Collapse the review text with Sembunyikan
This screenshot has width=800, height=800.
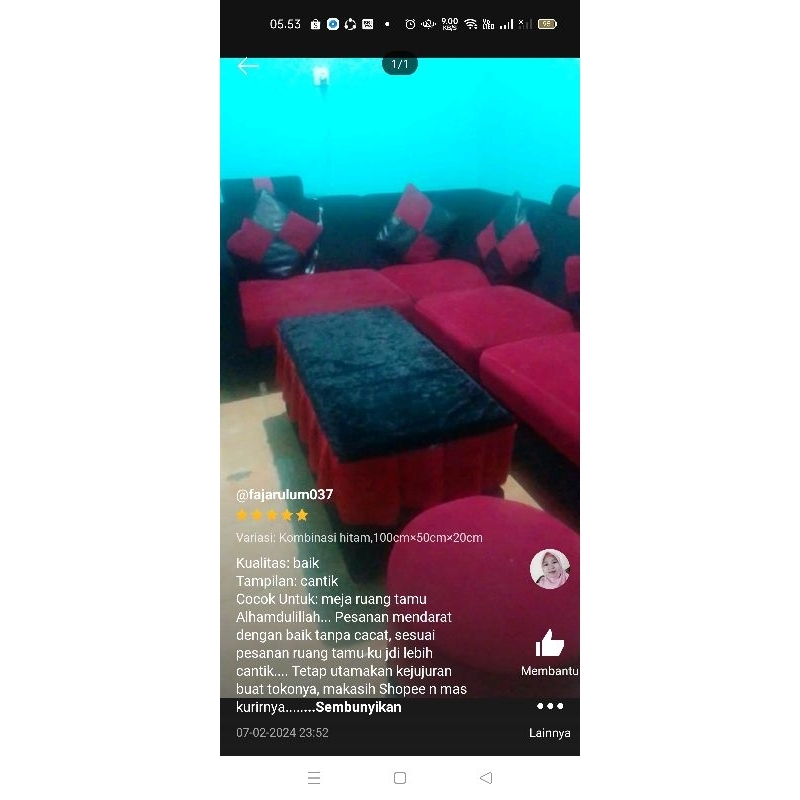(358, 707)
